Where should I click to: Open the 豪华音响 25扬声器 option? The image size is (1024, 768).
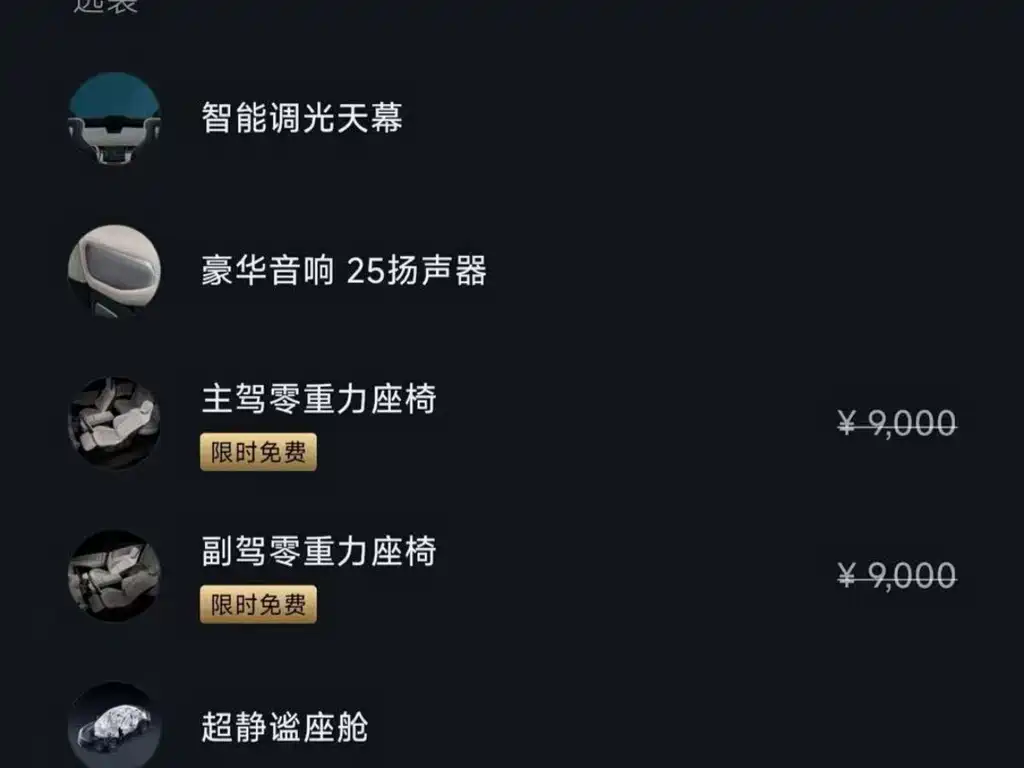(344, 271)
